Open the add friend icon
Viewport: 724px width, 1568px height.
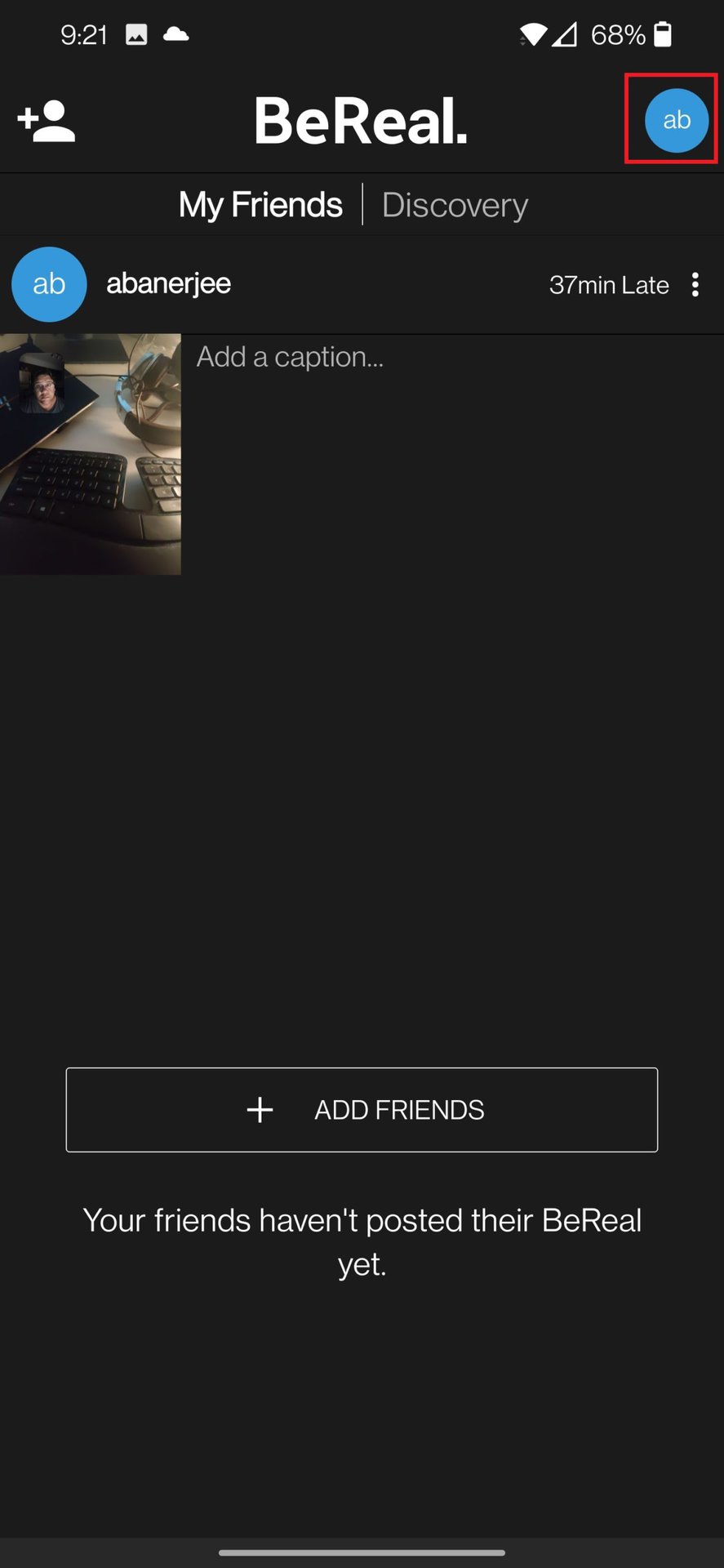click(x=47, y=122)
